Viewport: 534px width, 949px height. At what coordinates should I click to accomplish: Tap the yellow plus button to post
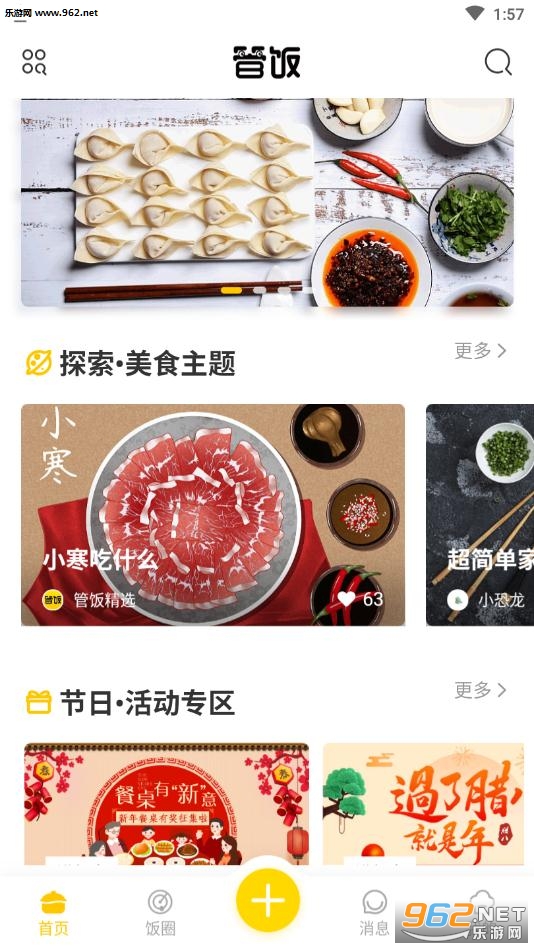pos(268,900)
